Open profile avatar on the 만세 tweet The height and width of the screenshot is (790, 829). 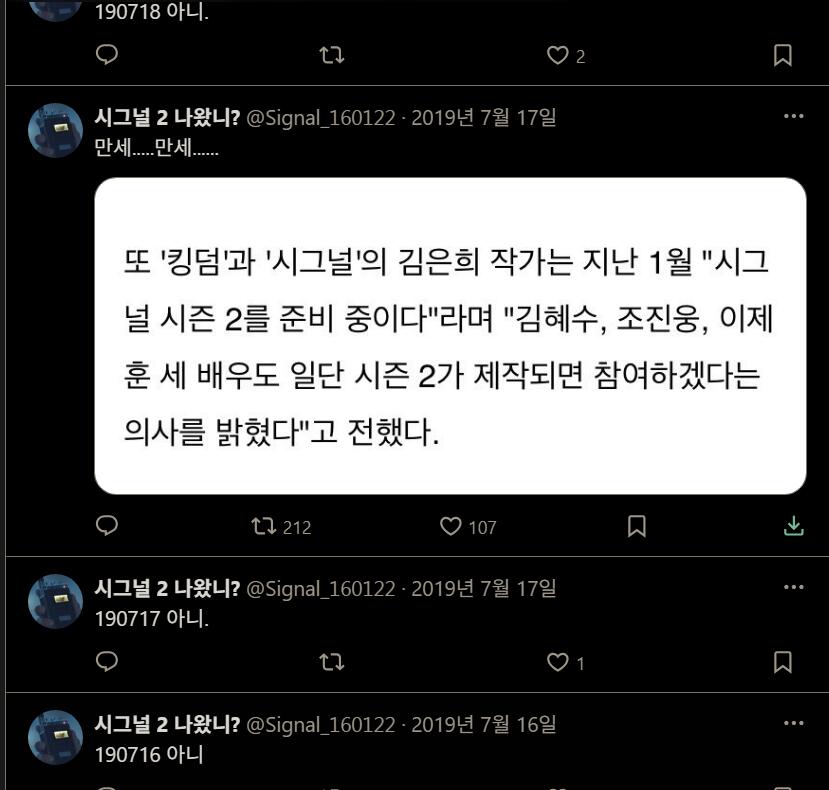(x=55, y=131)
